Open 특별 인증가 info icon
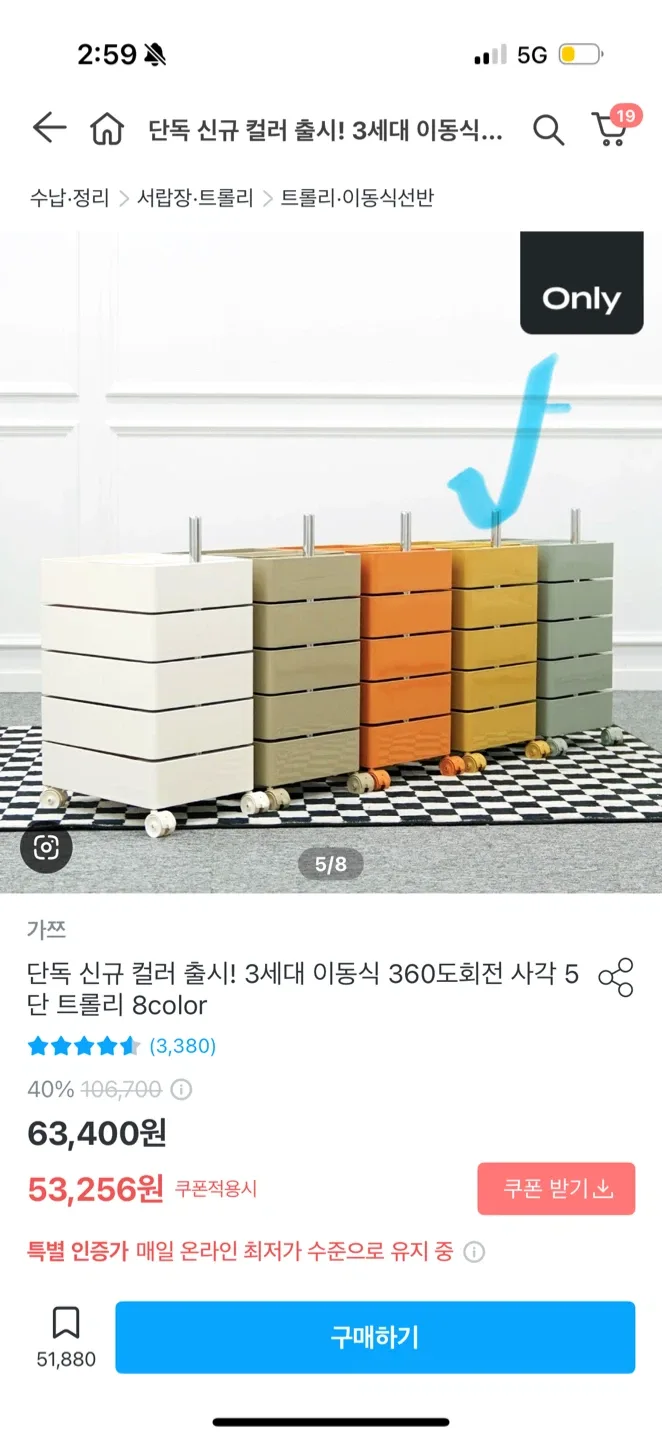 pyautogui.click(x=475, y=1252)
